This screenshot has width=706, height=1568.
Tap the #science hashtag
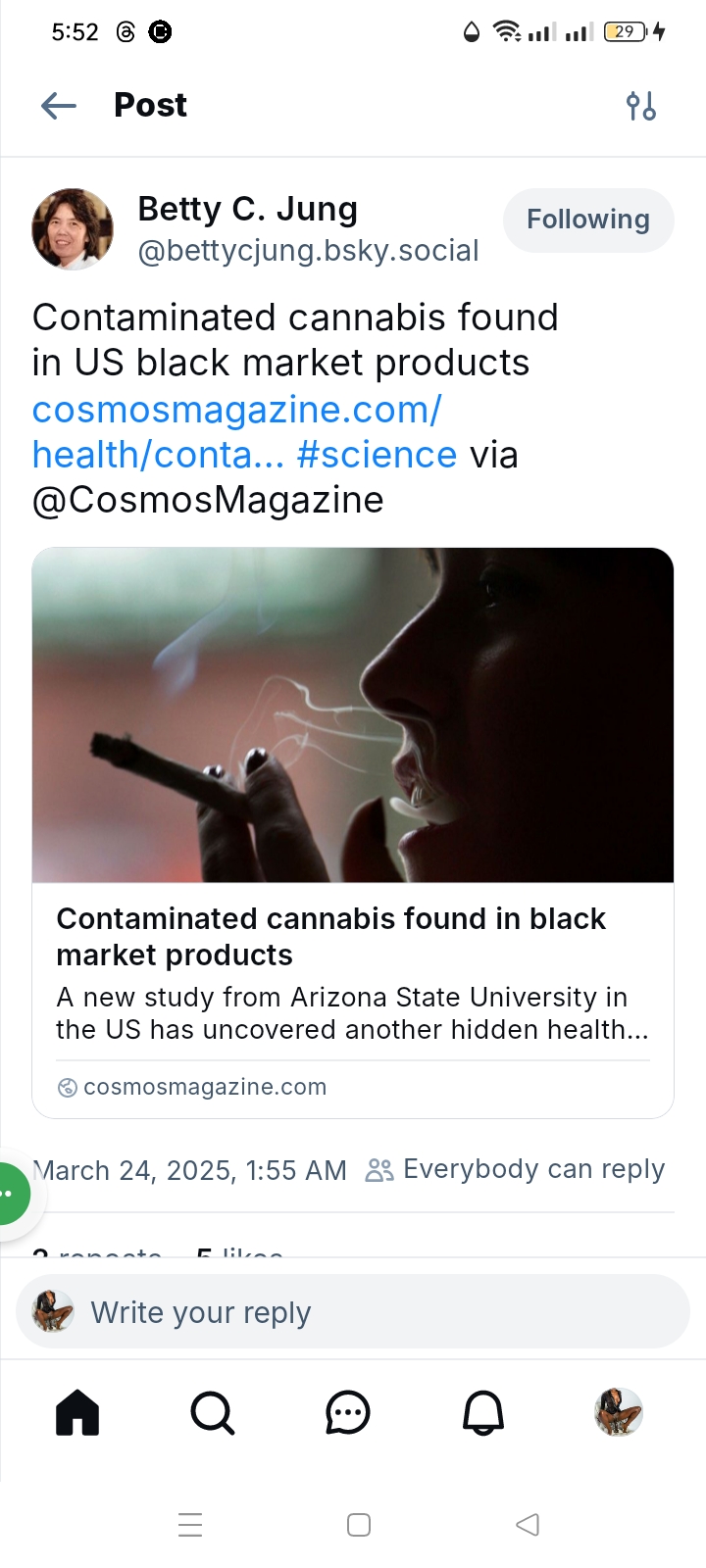(377, 455)
